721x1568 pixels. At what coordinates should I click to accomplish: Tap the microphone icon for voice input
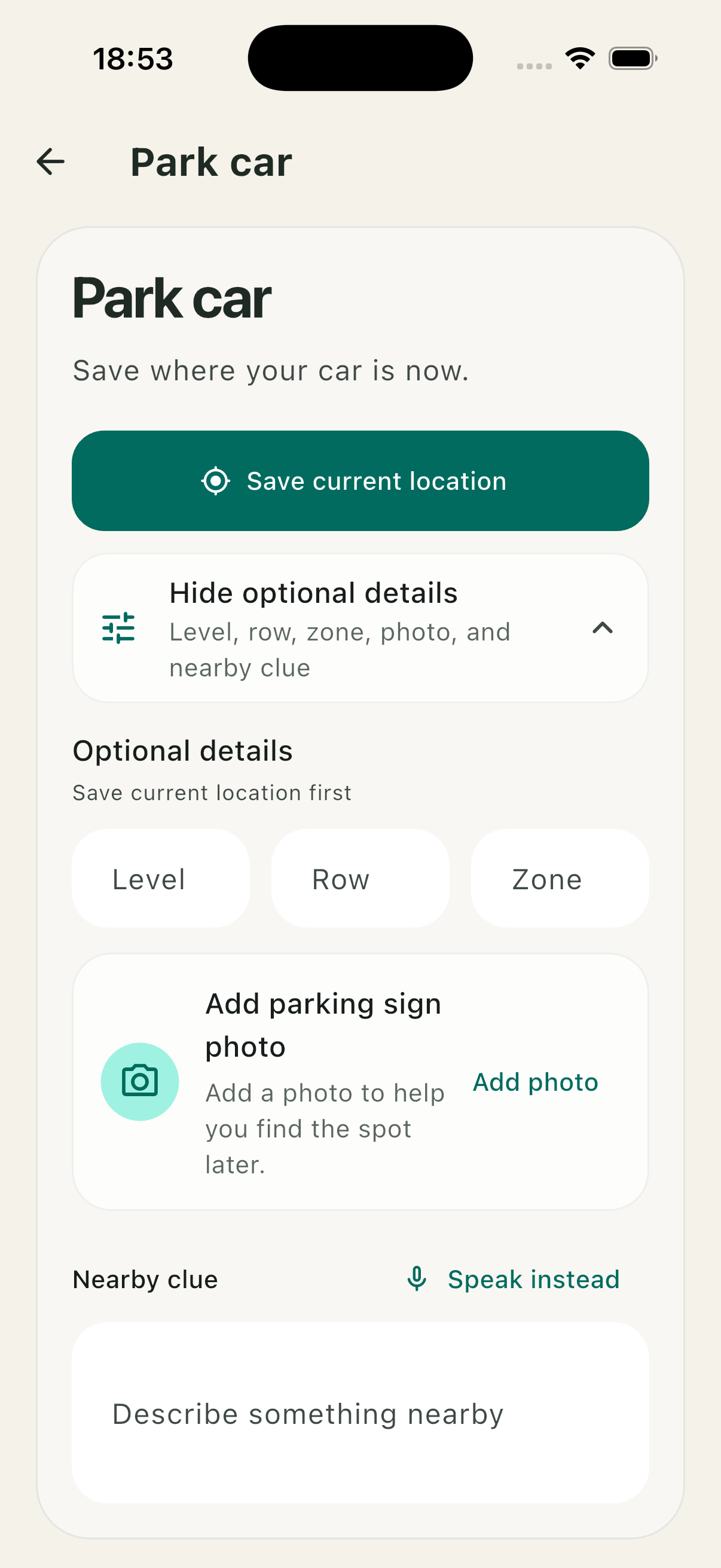(418, 1279)
